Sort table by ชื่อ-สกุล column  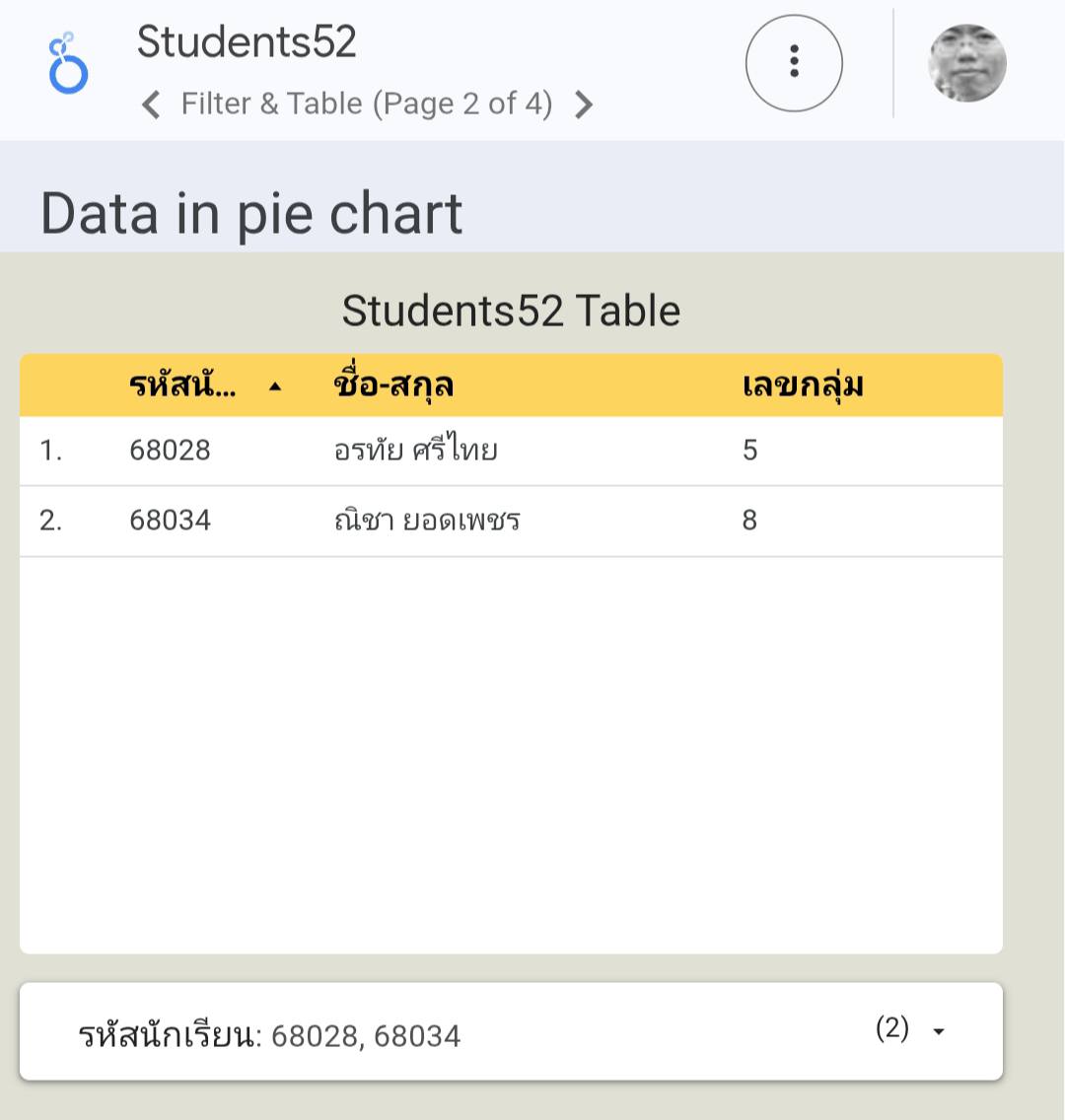tap(393, 385)
